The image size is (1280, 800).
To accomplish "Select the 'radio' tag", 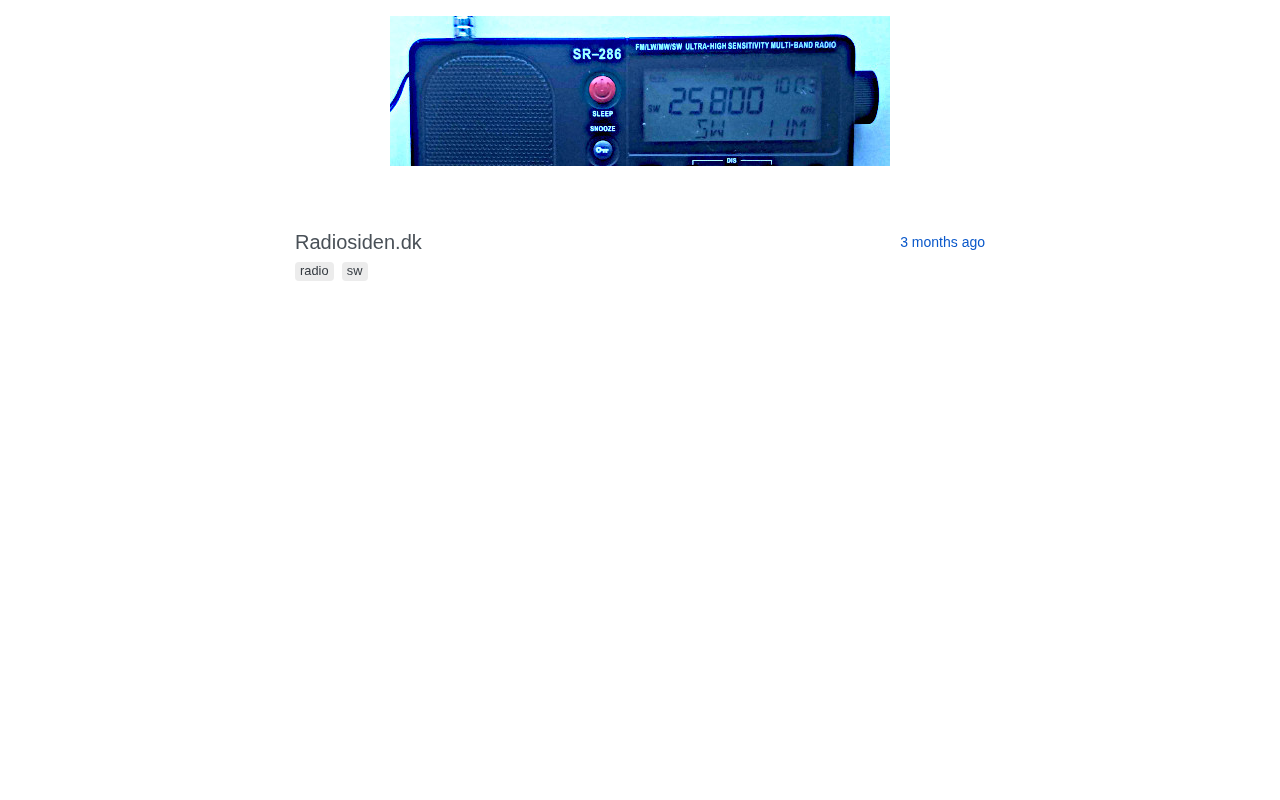I will (x=314, y=271).
